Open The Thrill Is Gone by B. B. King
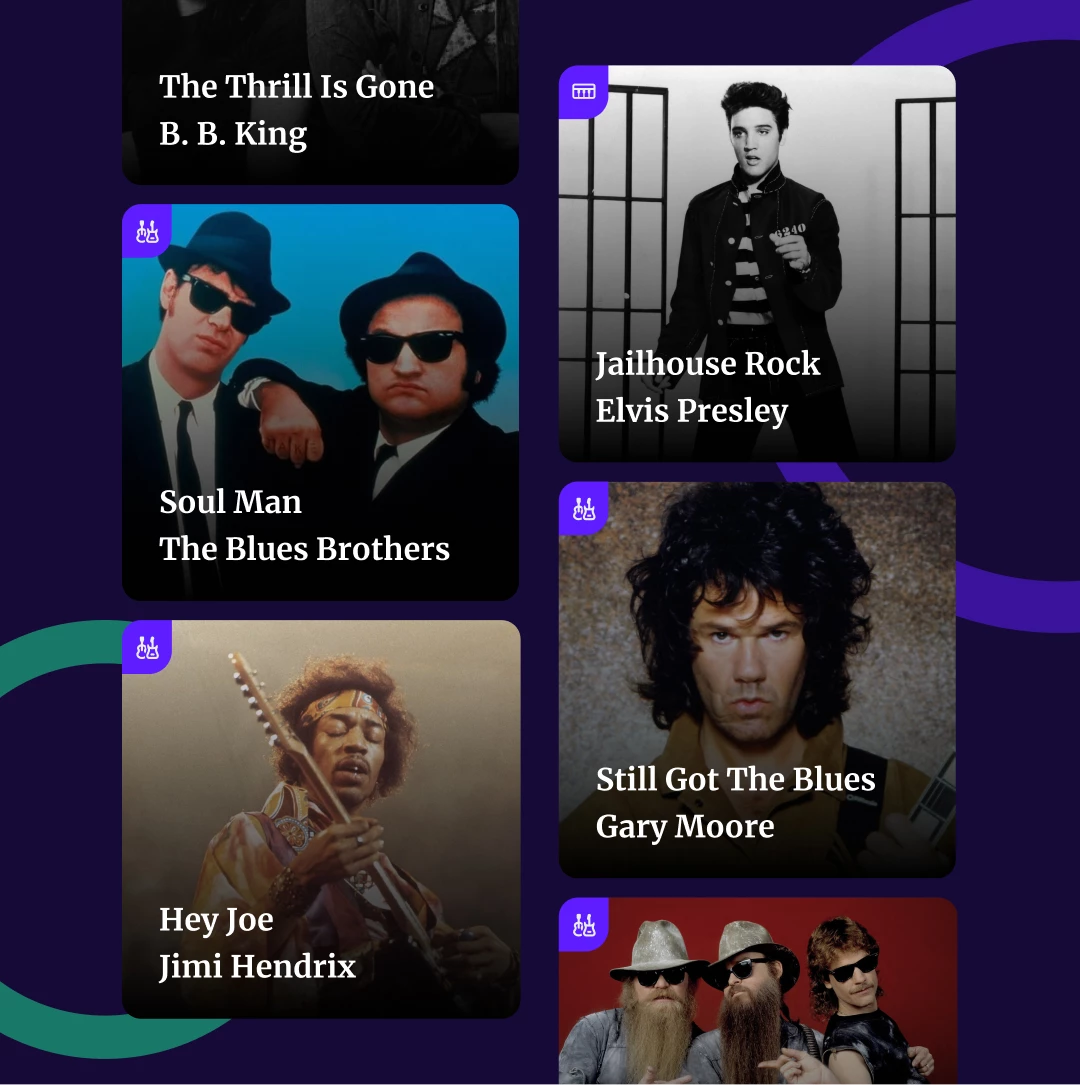 [x=320, y=100]
